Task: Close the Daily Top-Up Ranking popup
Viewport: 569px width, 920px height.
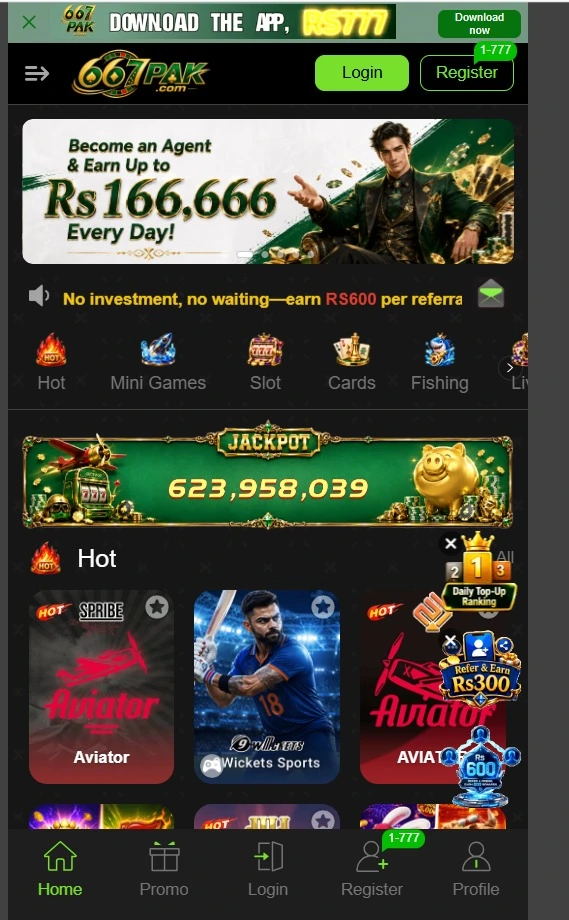Action: coord(451,544)
